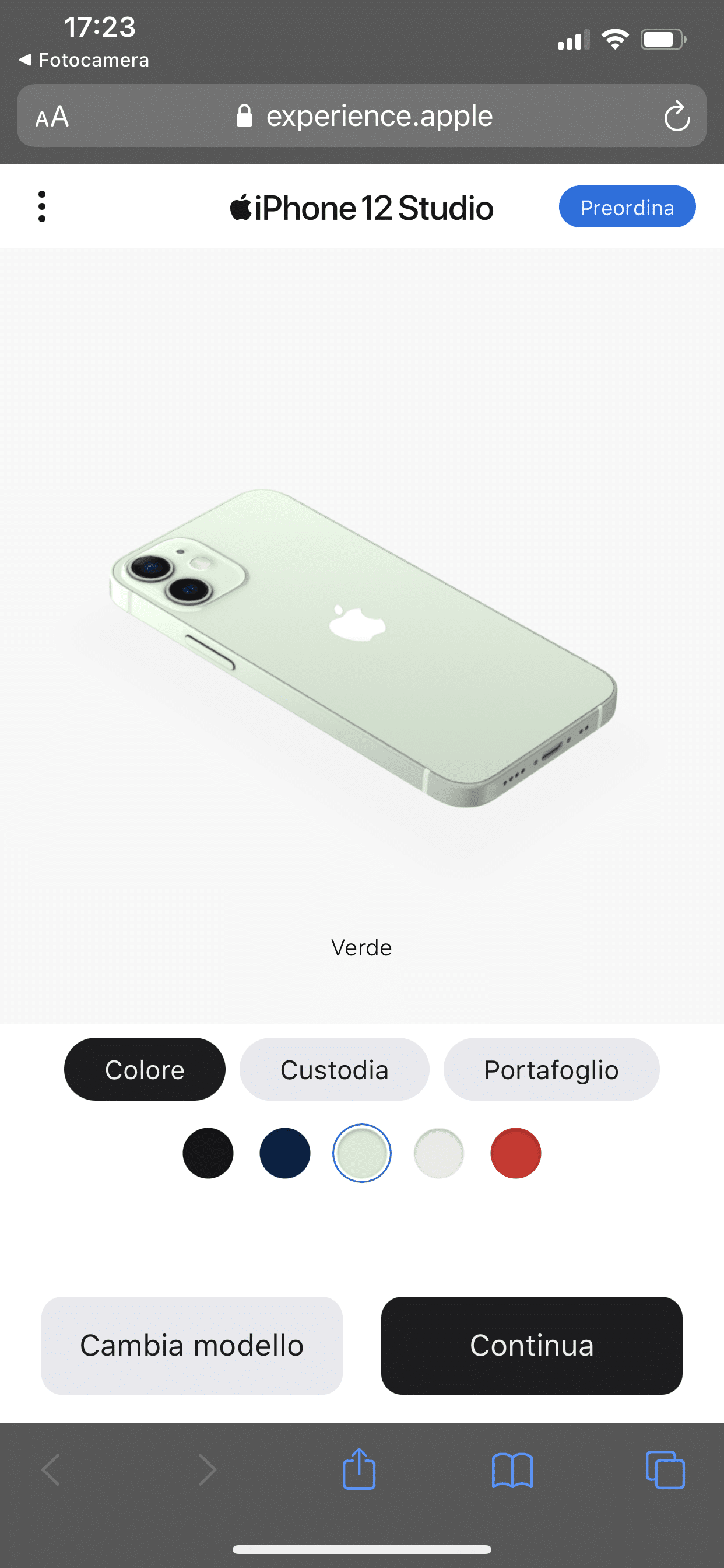724x1568 pixels.
Task: Reload the page in Safari
Action: [677, 116]
